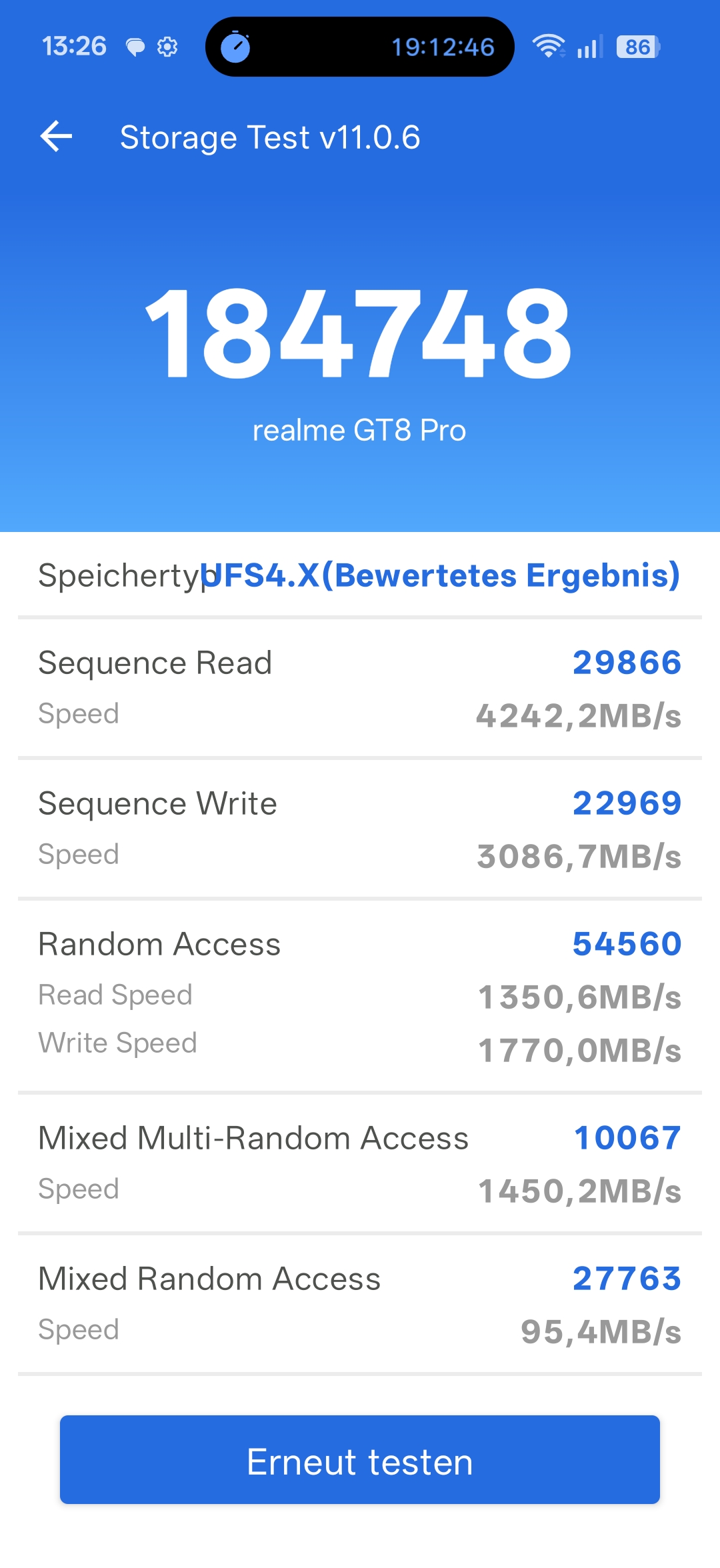Go back from Storage Test screen
720x1568 pixels.
pyautogui.click(x=57, y=137)
